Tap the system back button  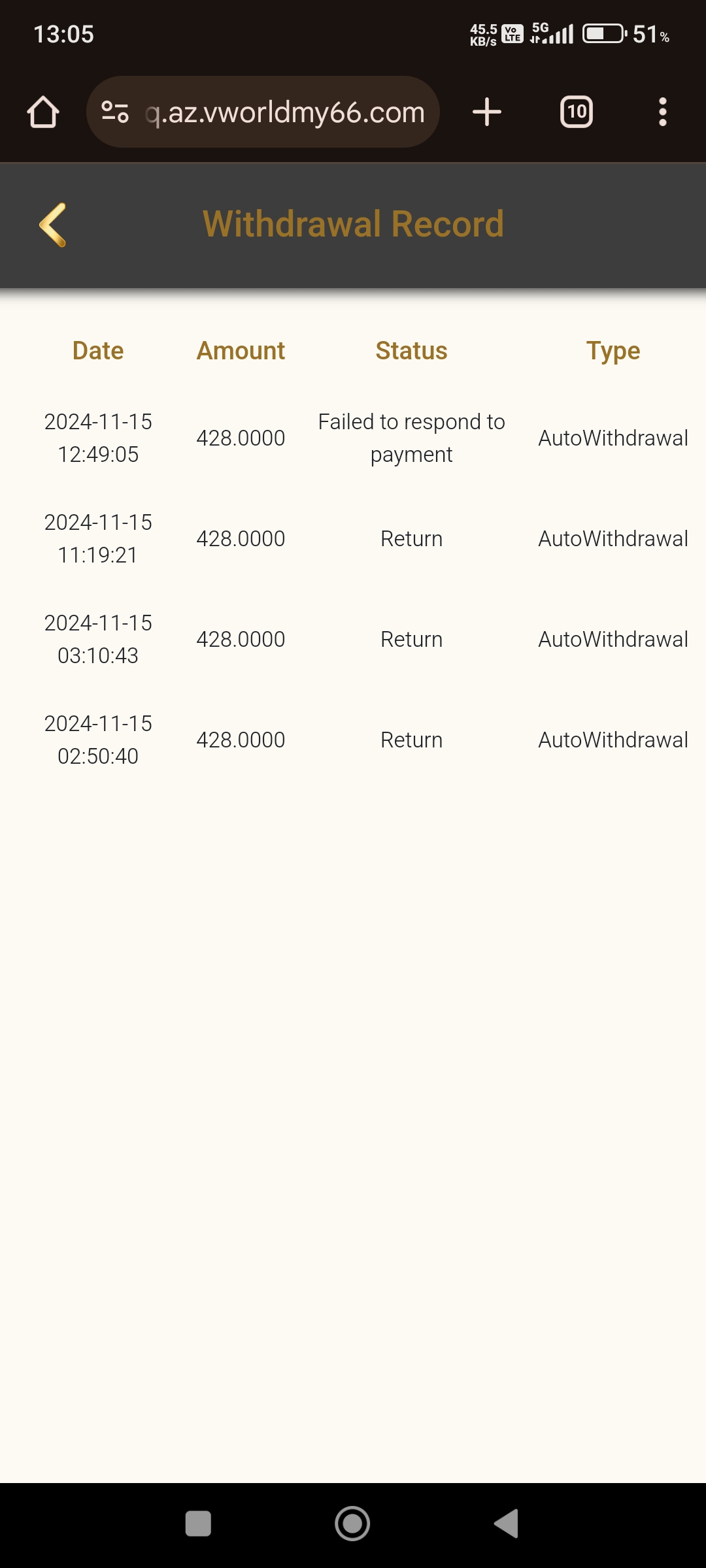pyautogui.click(x=507, y=1524)
